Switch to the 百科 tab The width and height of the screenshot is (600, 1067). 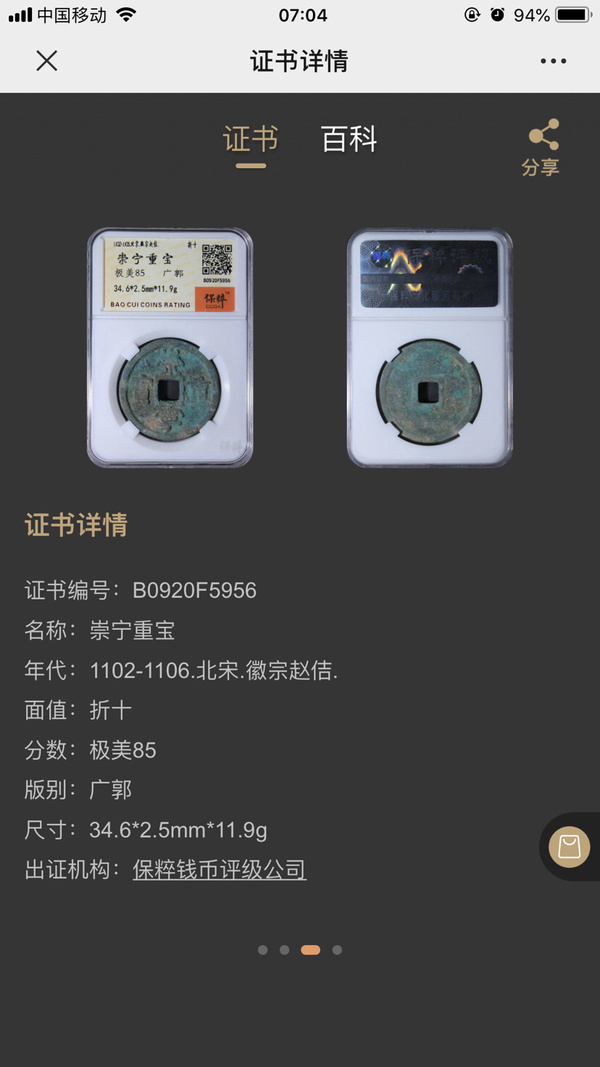pos(349,139)
